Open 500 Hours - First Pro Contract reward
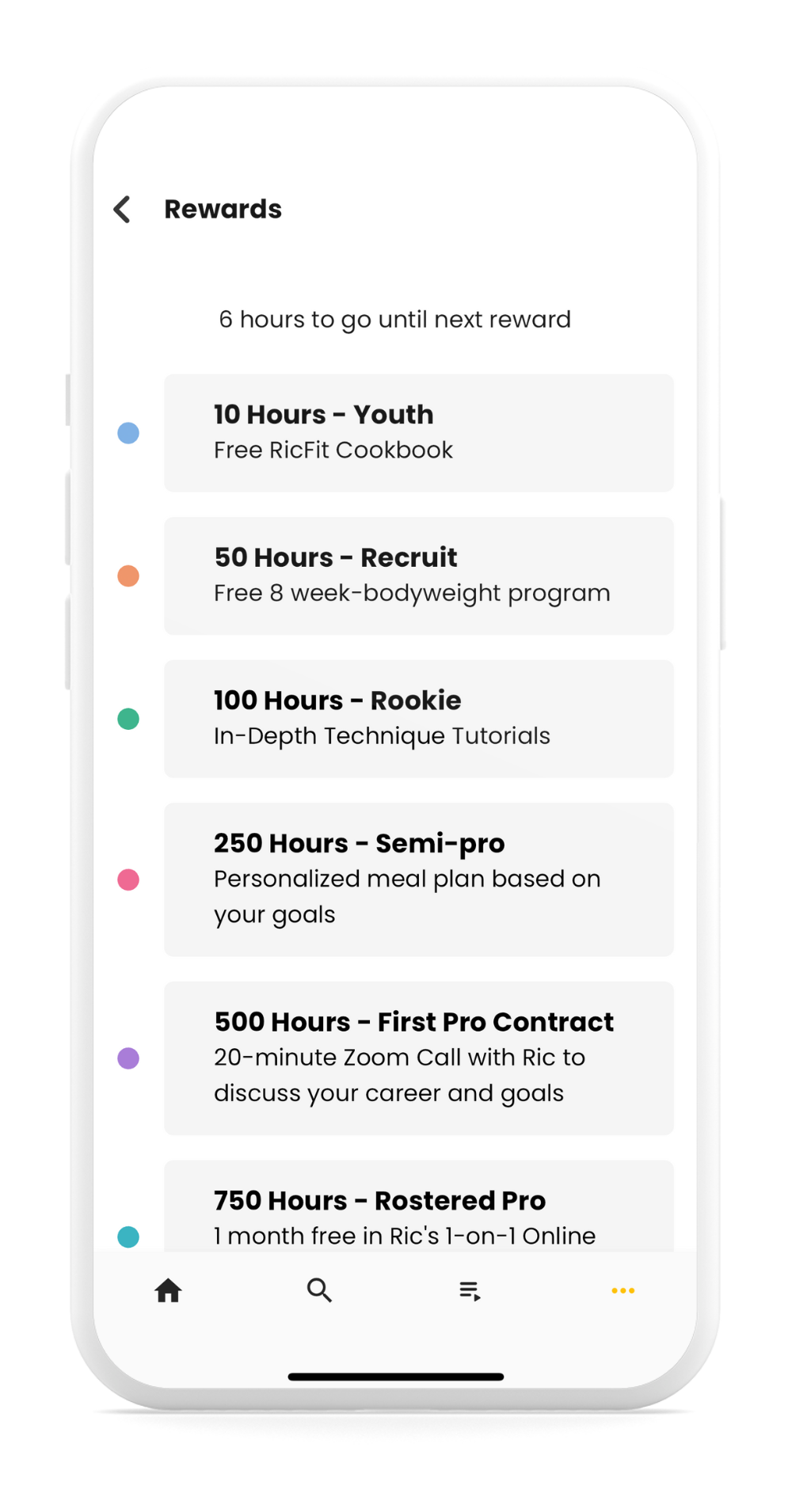 tap(418, 1058)
